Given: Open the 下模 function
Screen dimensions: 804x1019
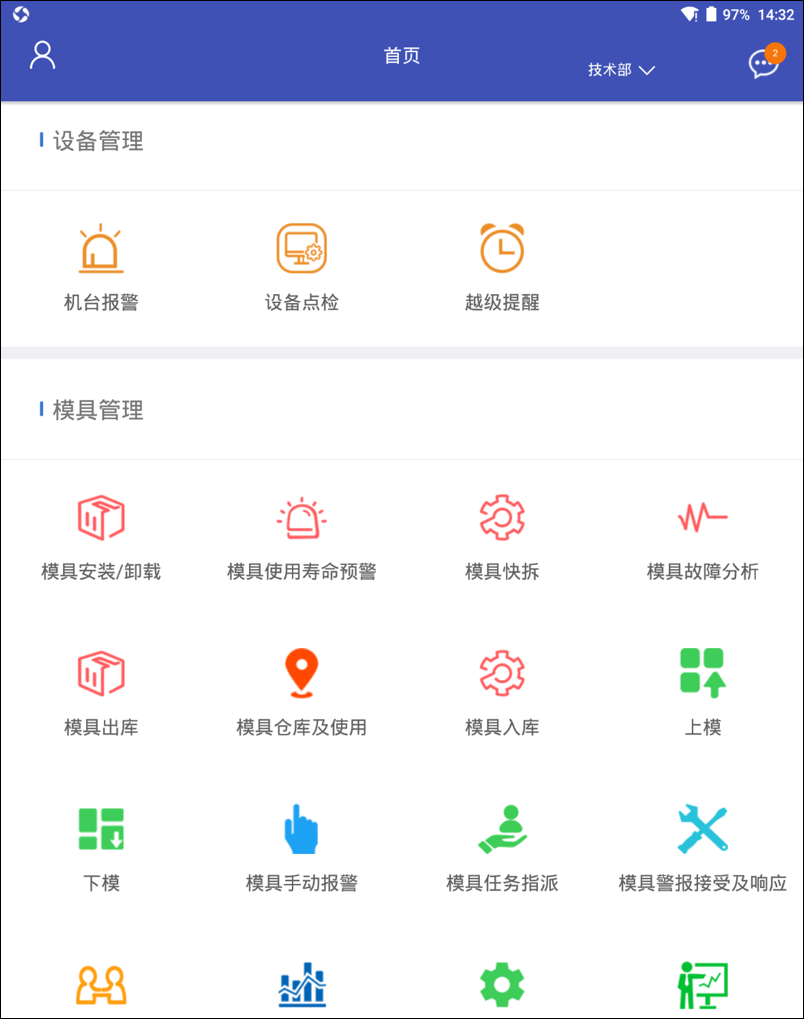Looking at the screenshot, I should [x=101, y=848].
